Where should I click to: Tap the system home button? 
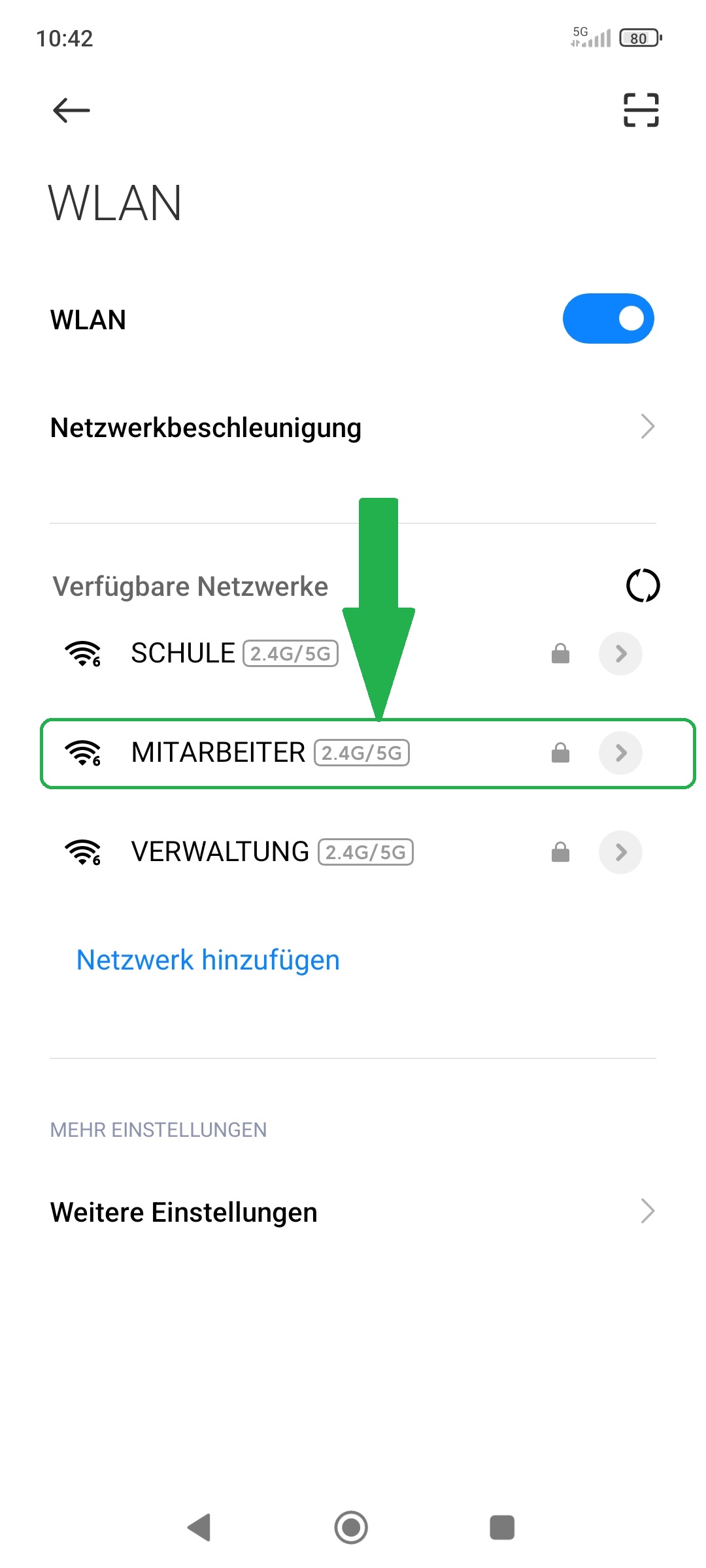coord(351,1527)
